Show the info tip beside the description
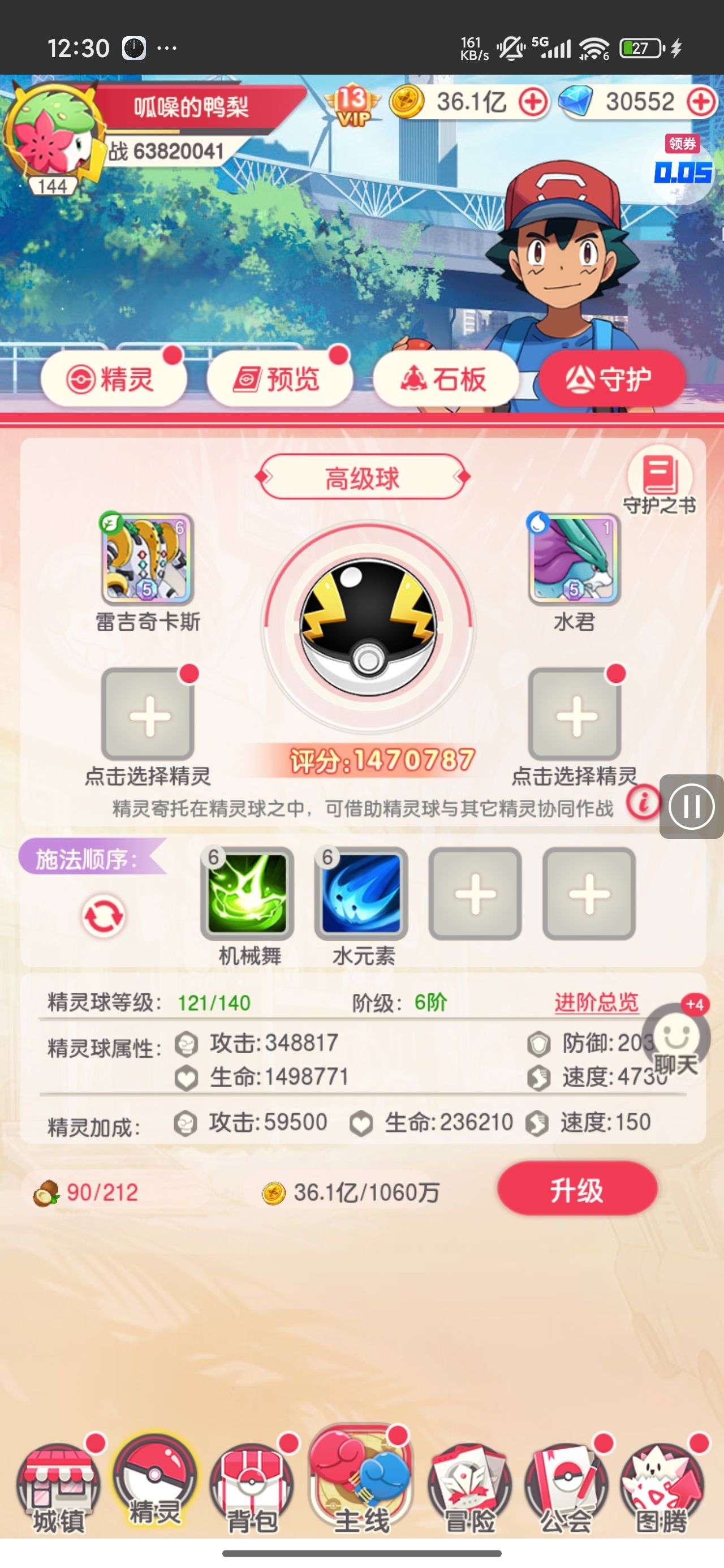The height and width of the screenshot is (1568, 724). (643, 801)
